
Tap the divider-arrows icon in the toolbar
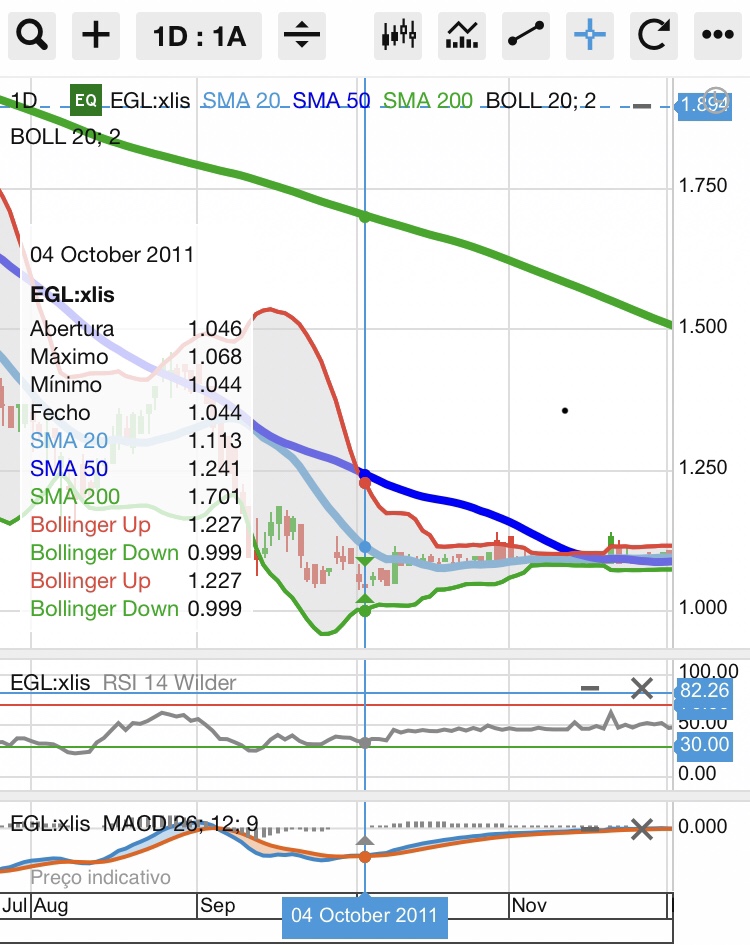[x=301, y=36]
